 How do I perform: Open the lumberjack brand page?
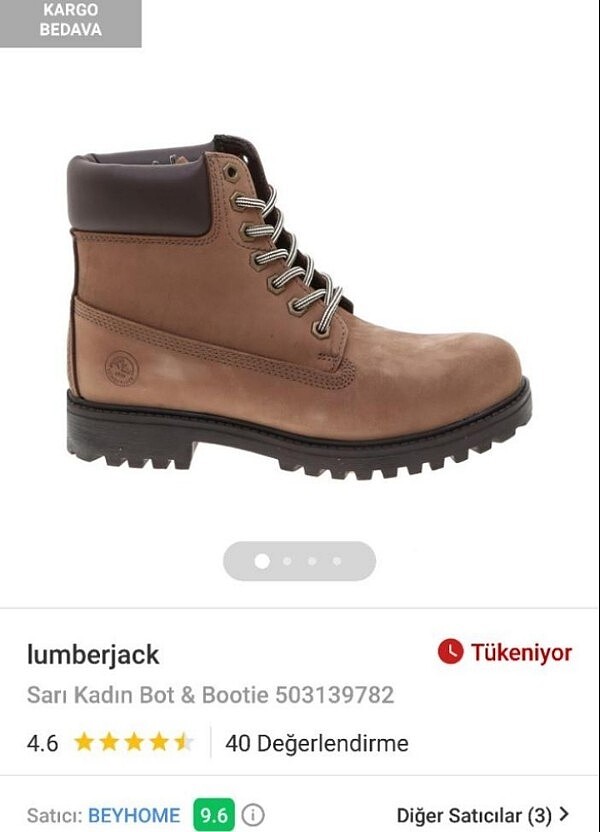93,655
